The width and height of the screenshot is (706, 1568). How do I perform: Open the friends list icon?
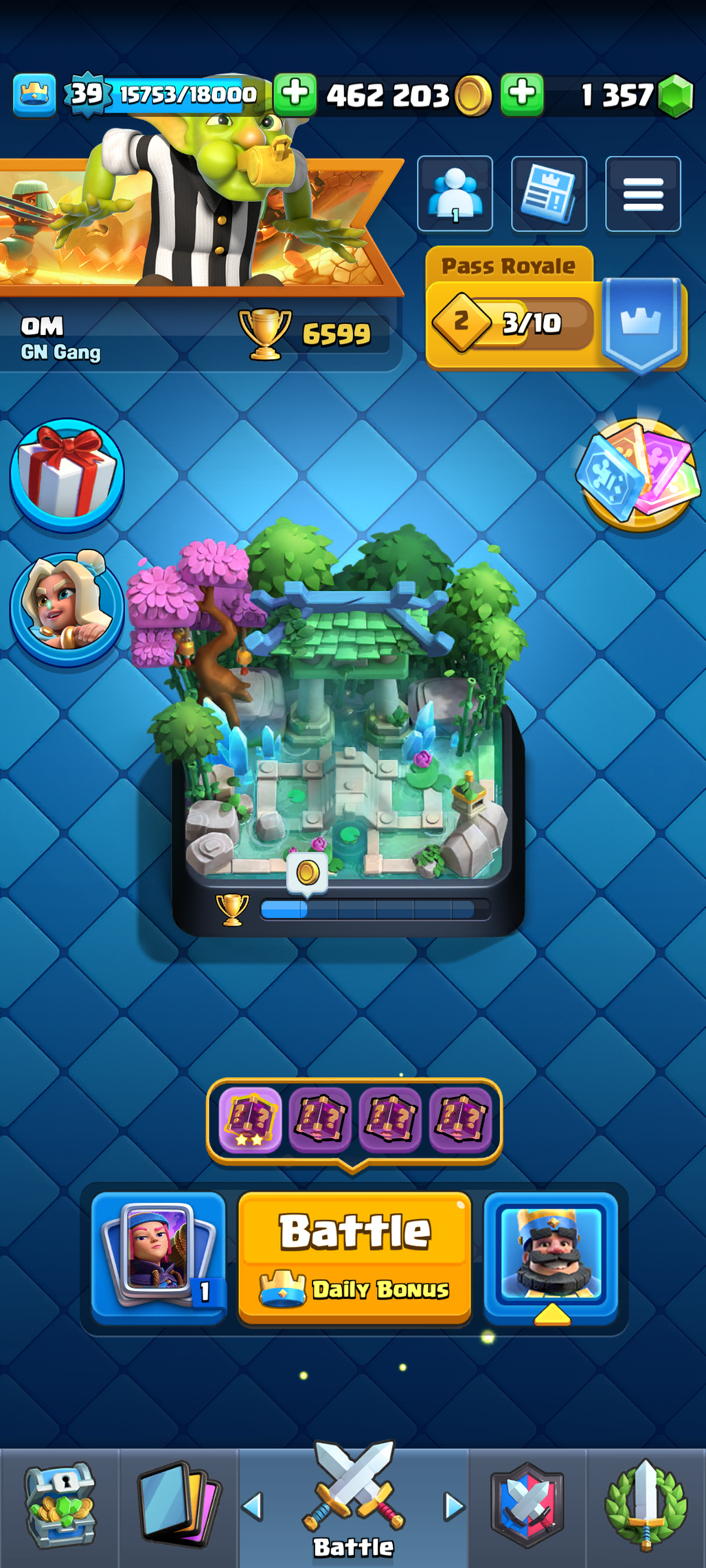tap(455, 194)
